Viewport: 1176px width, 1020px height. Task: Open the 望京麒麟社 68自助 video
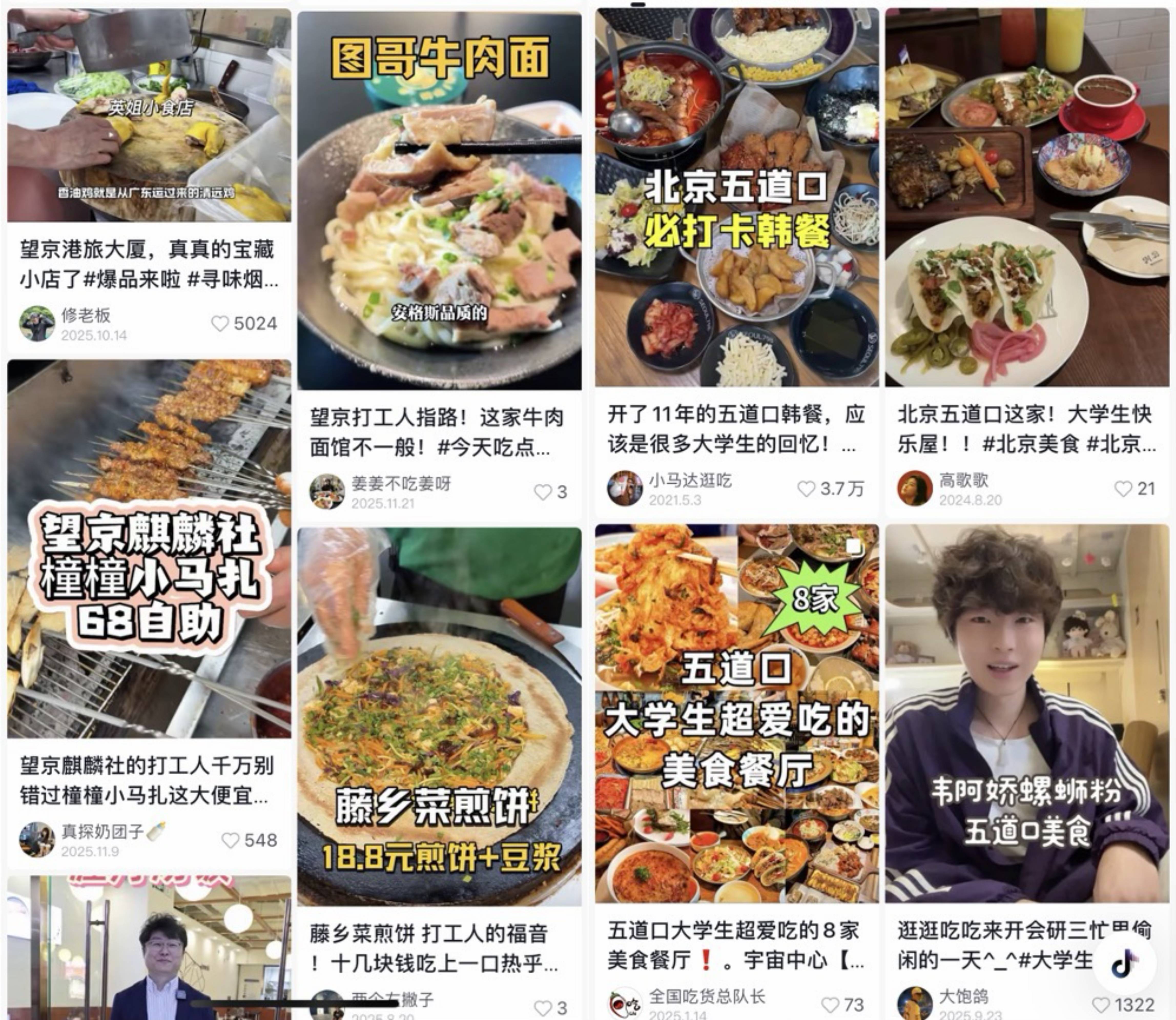[149, 549]
